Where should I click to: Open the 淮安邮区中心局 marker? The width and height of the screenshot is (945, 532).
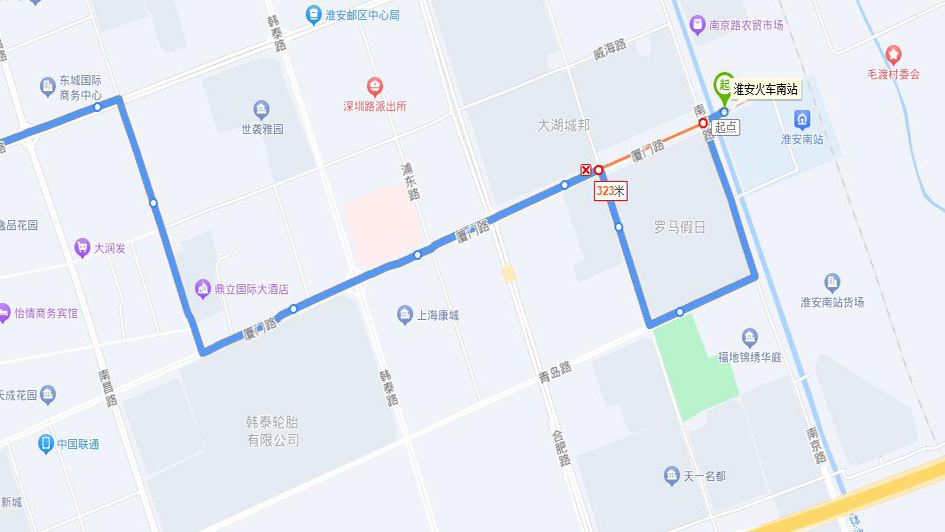[x=314, y=14]
